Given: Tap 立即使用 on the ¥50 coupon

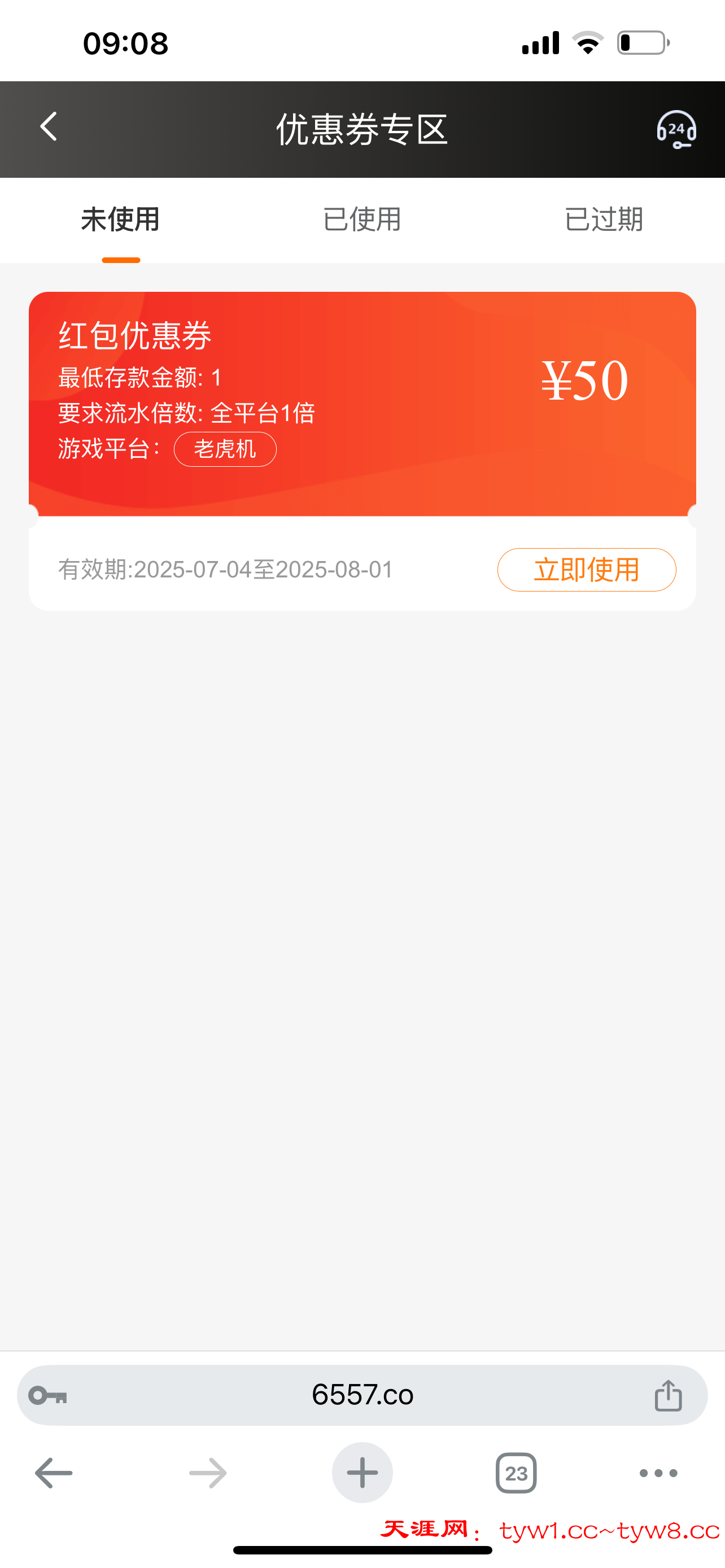Looking at the screenshot, I should click(x=586, y=570).
